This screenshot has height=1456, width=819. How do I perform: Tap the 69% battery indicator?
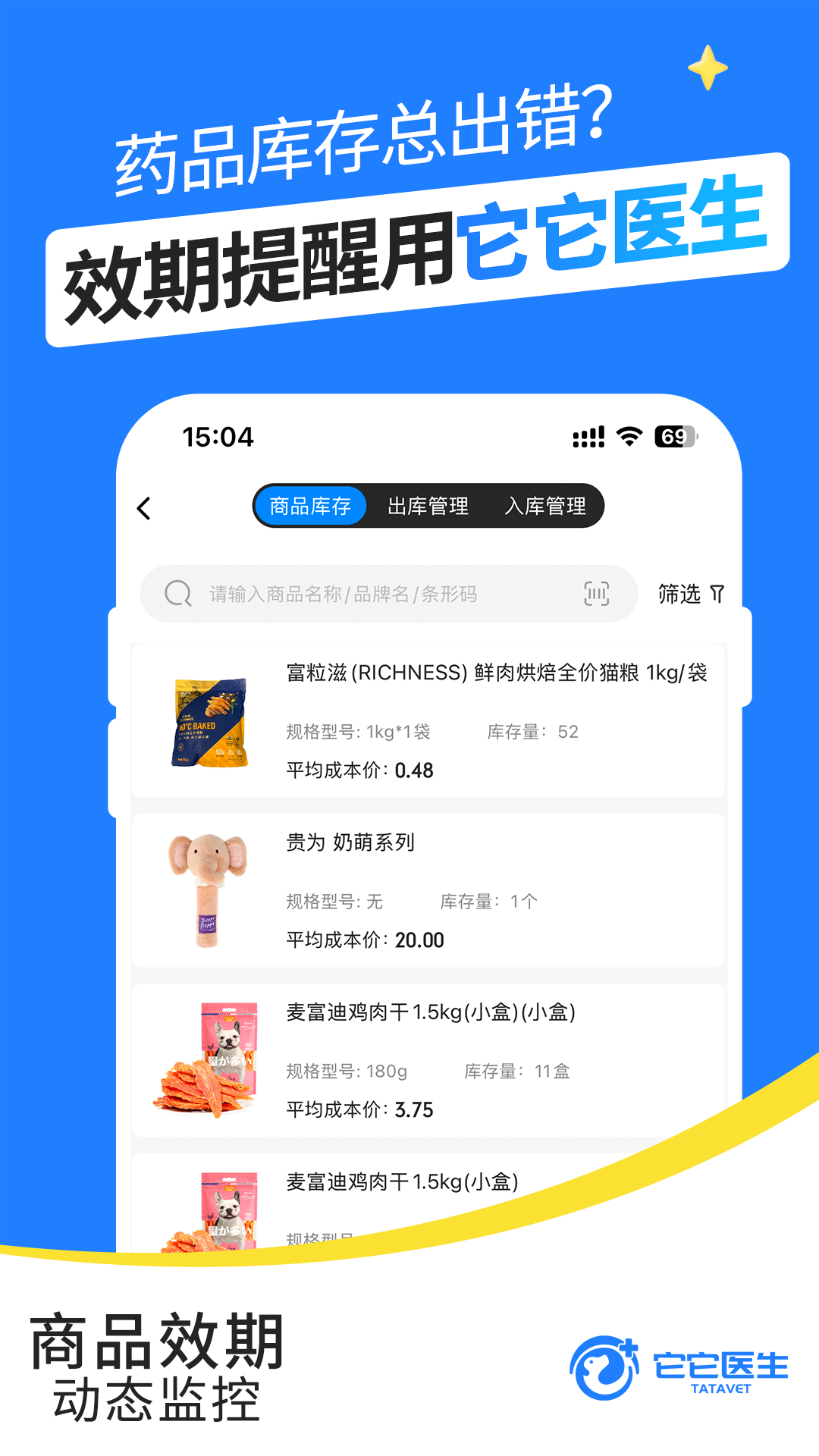(675, 434)
